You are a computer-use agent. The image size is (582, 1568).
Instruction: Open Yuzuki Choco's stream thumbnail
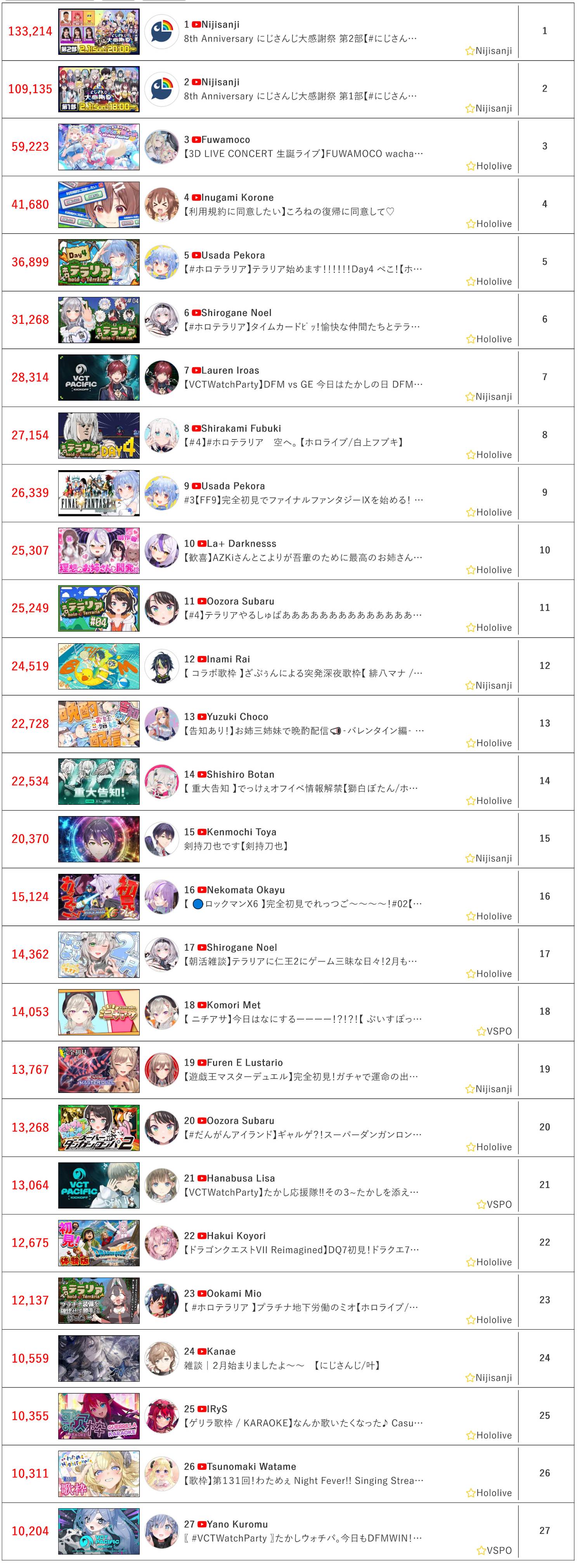(x=99, y=724)
